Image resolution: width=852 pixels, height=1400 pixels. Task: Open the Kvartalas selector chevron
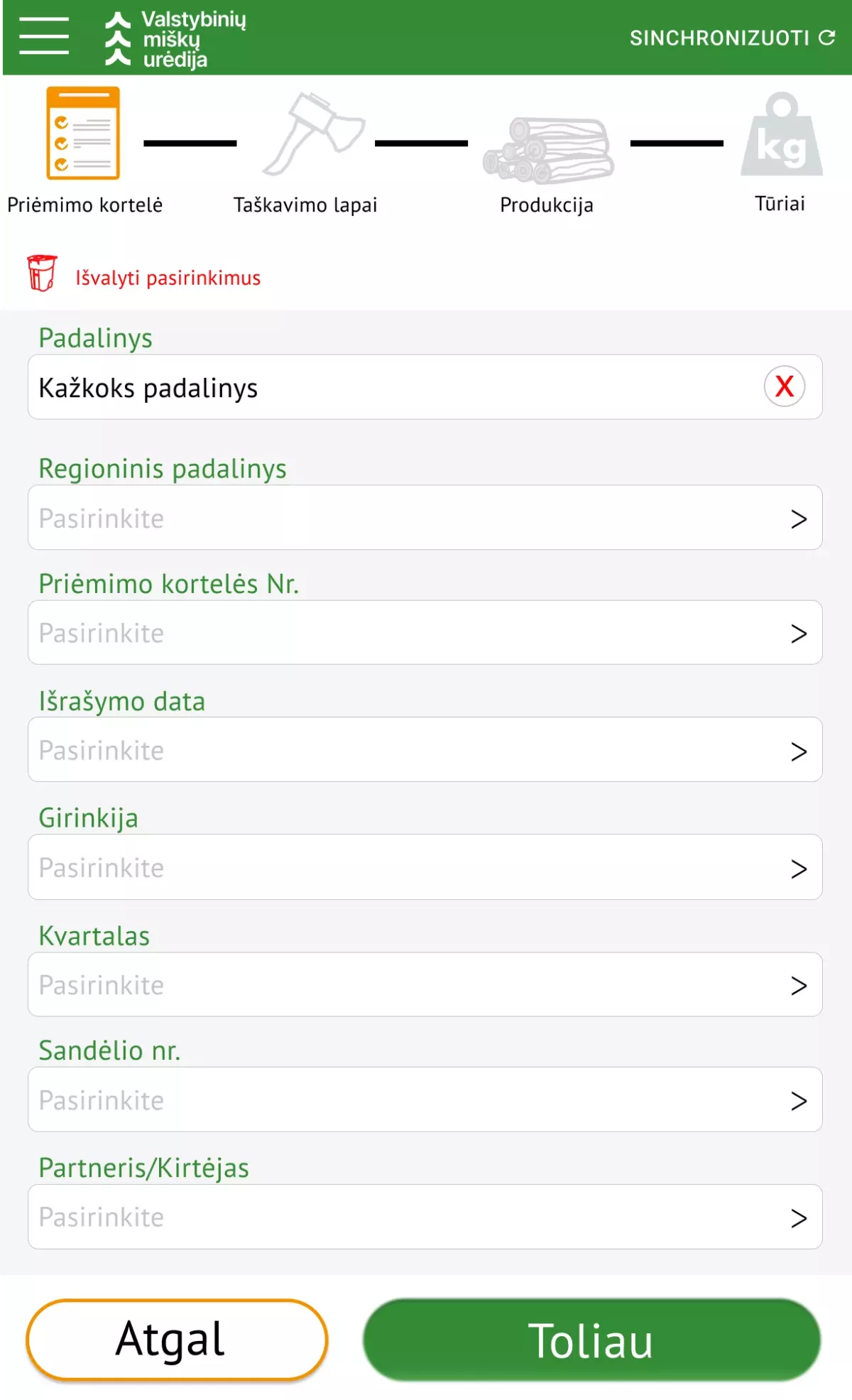coord(798,984)
